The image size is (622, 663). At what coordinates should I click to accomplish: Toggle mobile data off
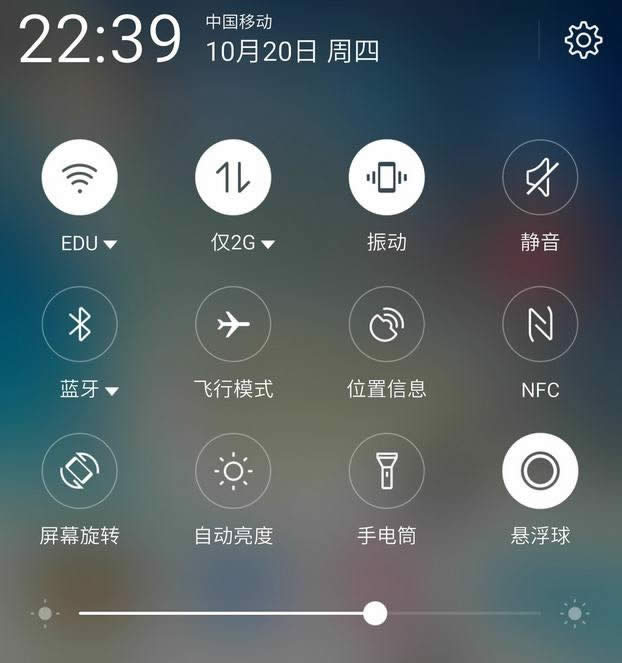(x=233, y=178)
